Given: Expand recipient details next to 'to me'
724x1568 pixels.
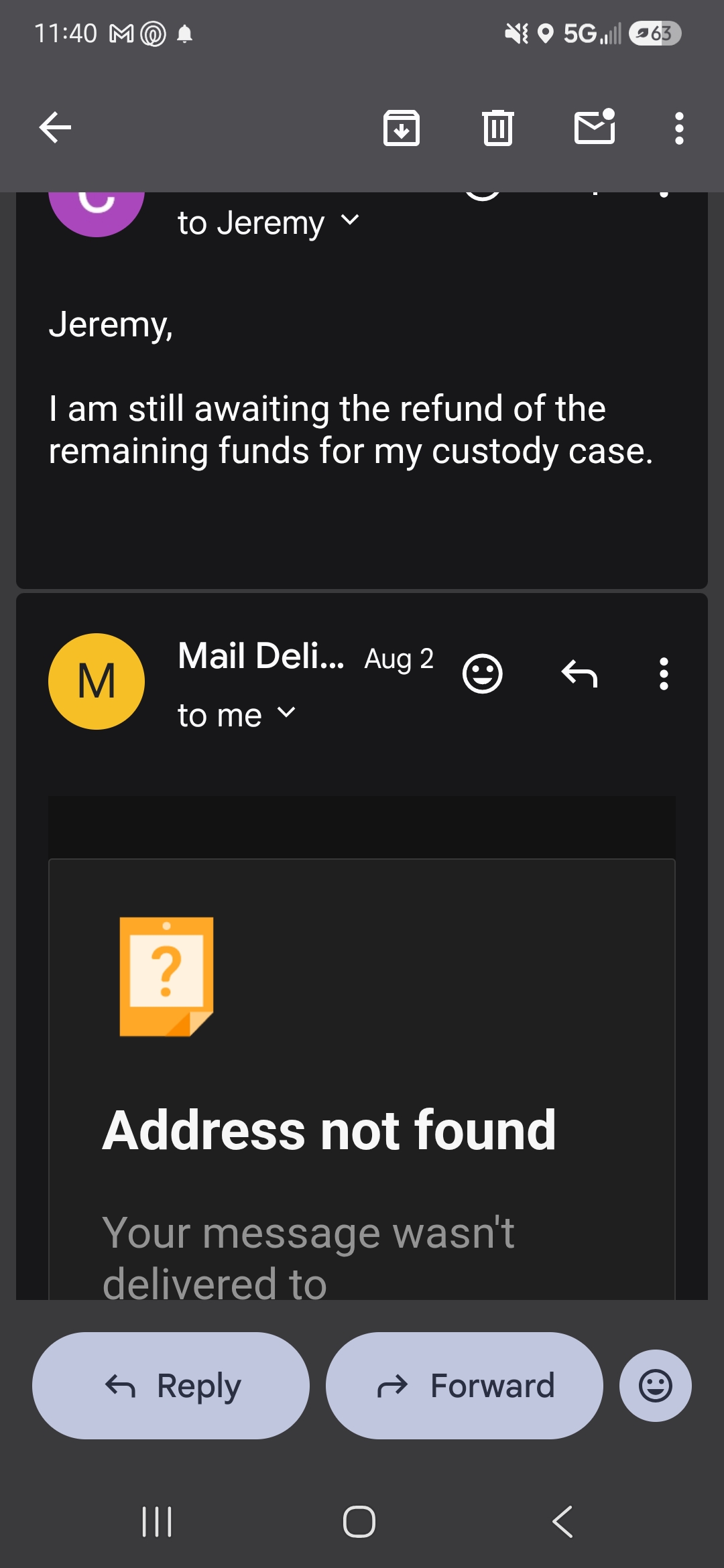Looking at the screenshot, I should coord(286,712).
